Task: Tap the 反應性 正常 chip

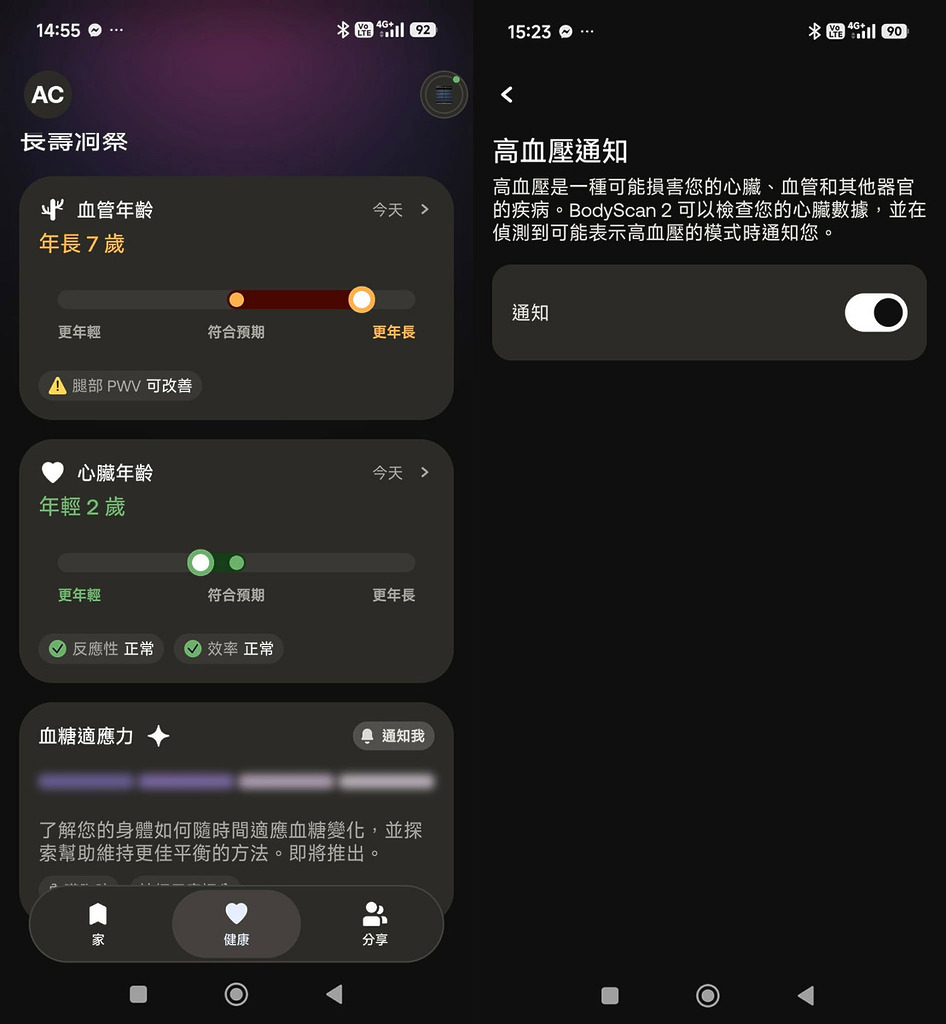Action: tap(102, 649)
